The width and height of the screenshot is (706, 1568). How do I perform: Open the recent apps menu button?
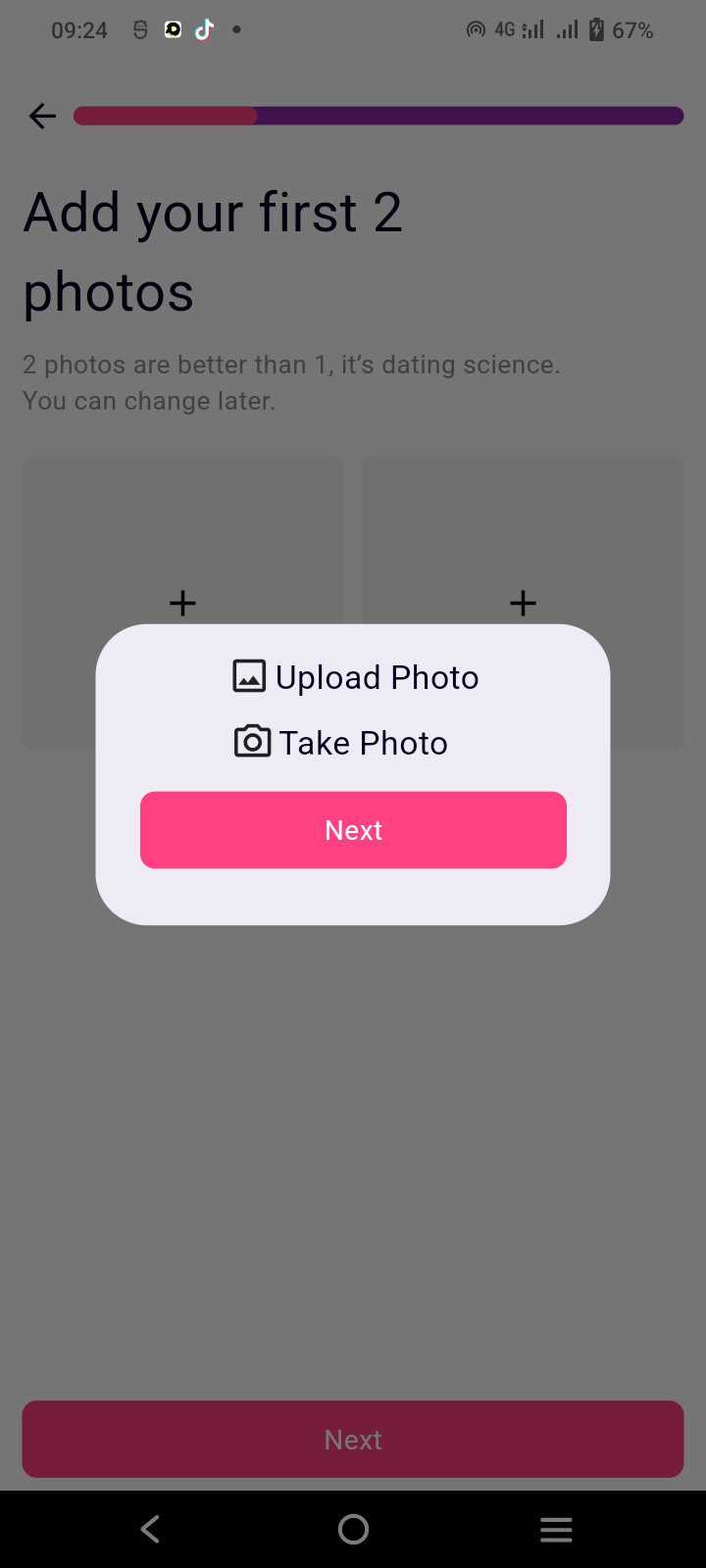[556, 1529]
